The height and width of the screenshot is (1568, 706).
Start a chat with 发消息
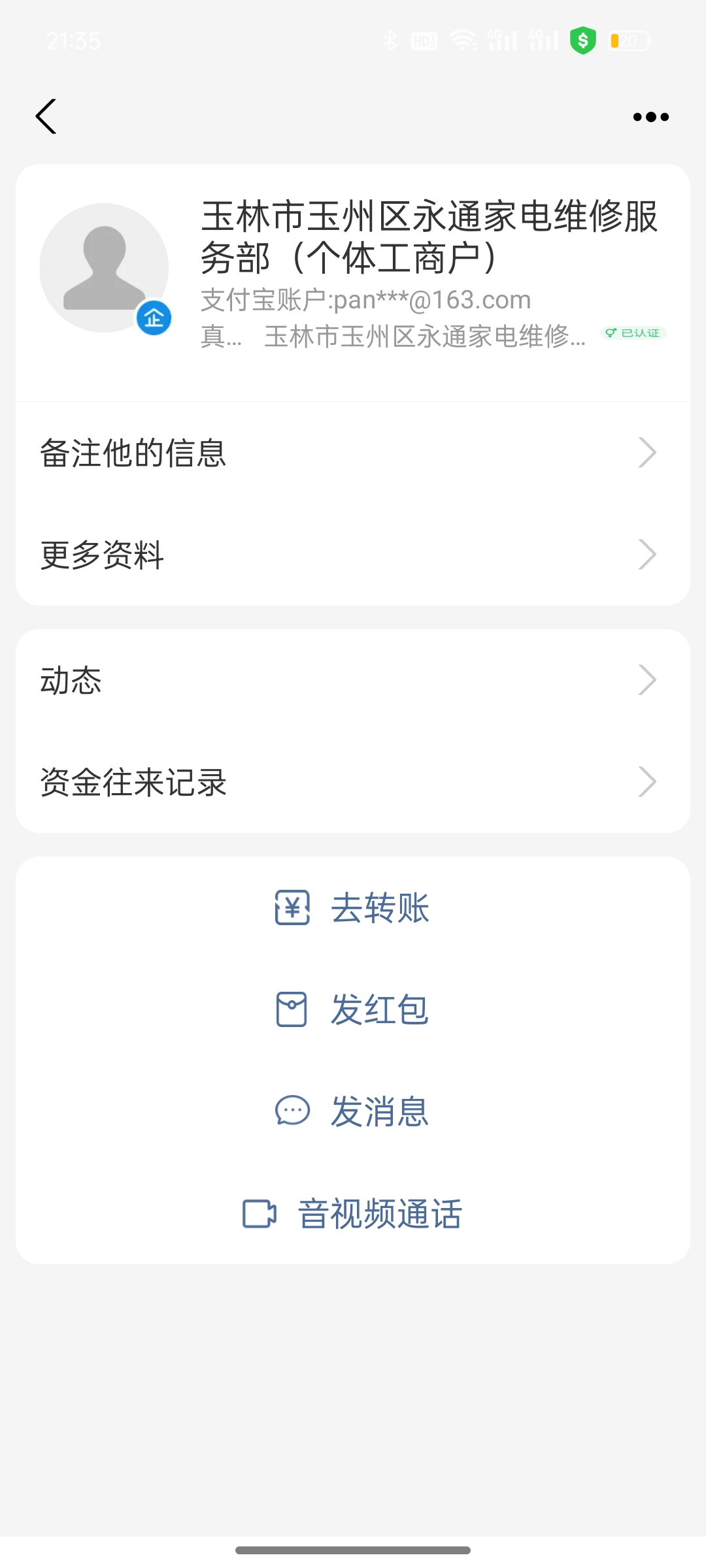[353, 1111]
